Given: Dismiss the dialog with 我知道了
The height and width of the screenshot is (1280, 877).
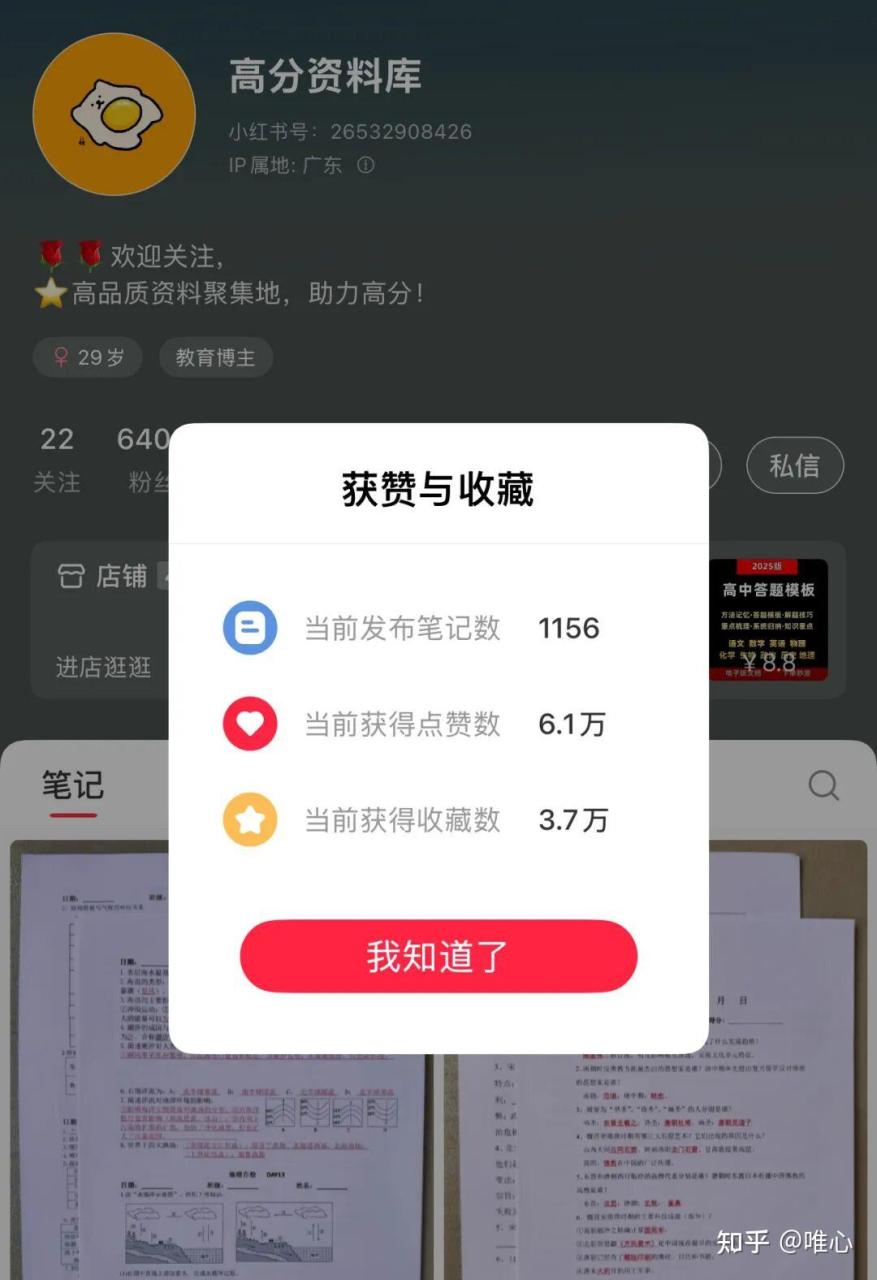Looking at the screenshot, I should pos(438,956).
